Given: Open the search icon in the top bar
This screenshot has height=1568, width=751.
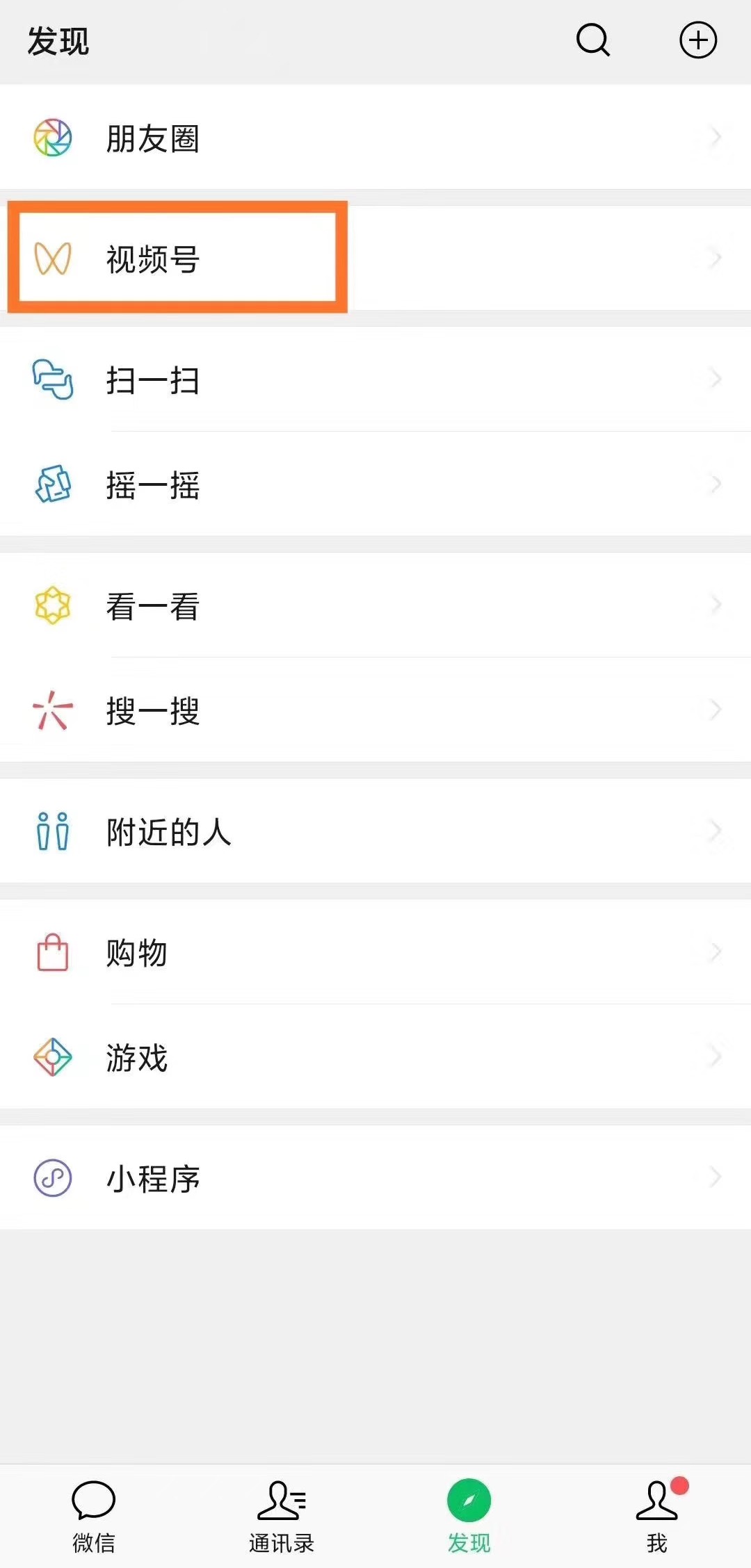Looking at the screenshot, I should (x=593, y=40).
